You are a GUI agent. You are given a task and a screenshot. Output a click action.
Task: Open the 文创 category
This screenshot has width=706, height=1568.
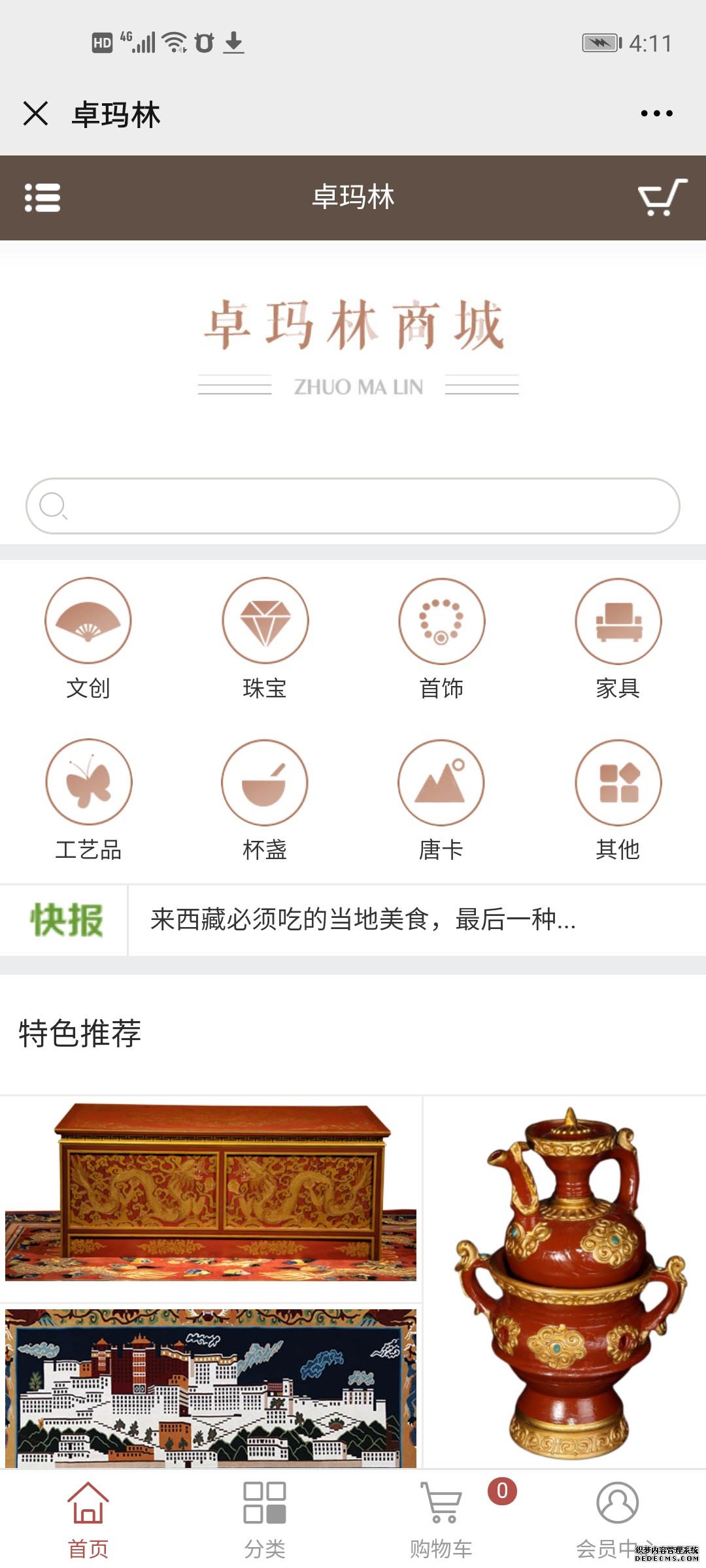(88, 637)
